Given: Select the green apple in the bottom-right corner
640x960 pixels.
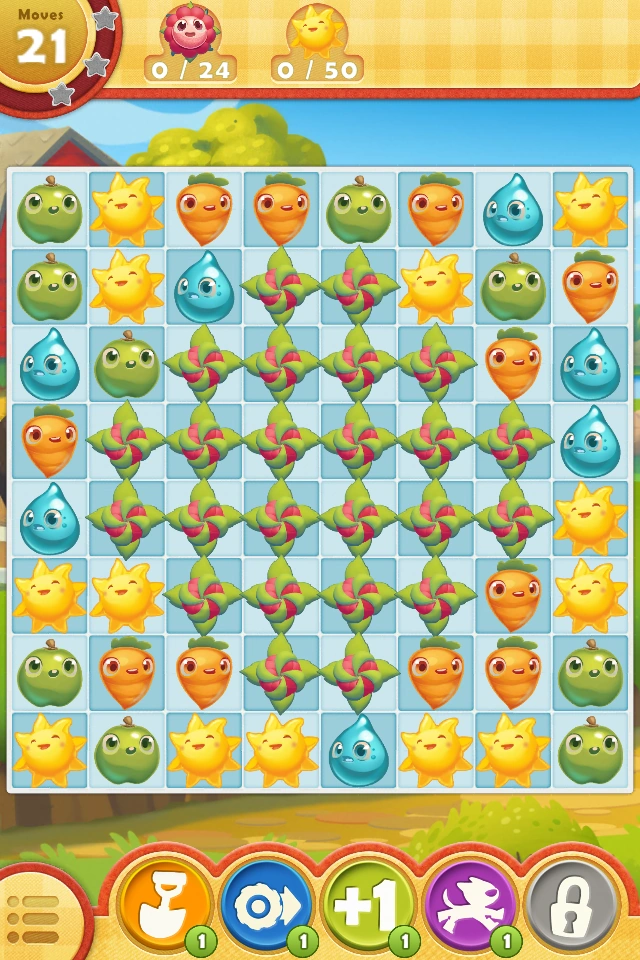Looking at the screenshot, I should tap(590, 750).
